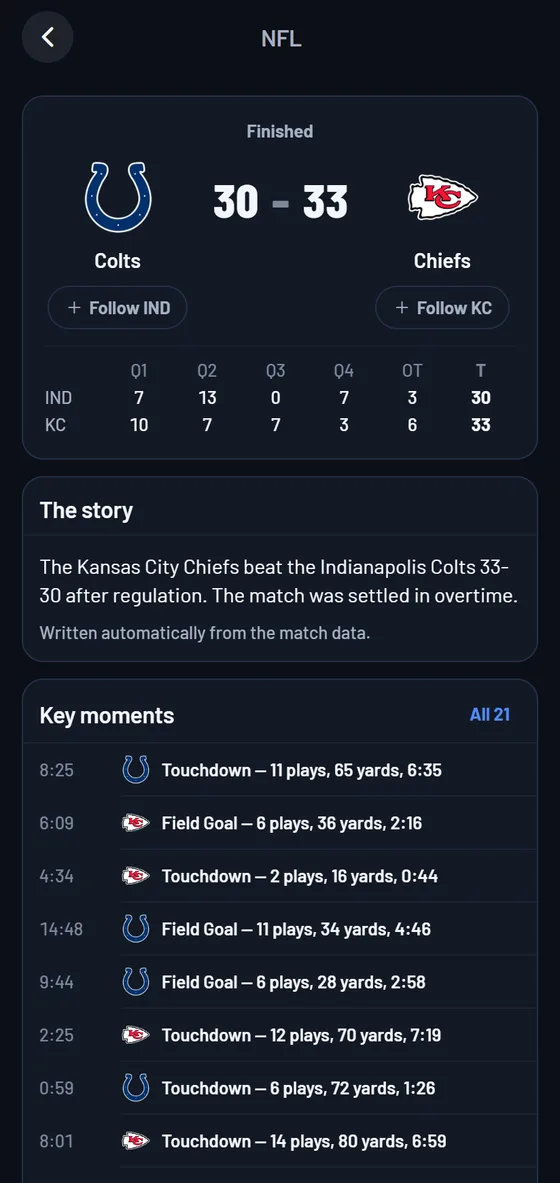This screenshot has width=560, height=1183.
Task: Go back using the back arrow
Action: pyautogui.click(x=48, y=37)
